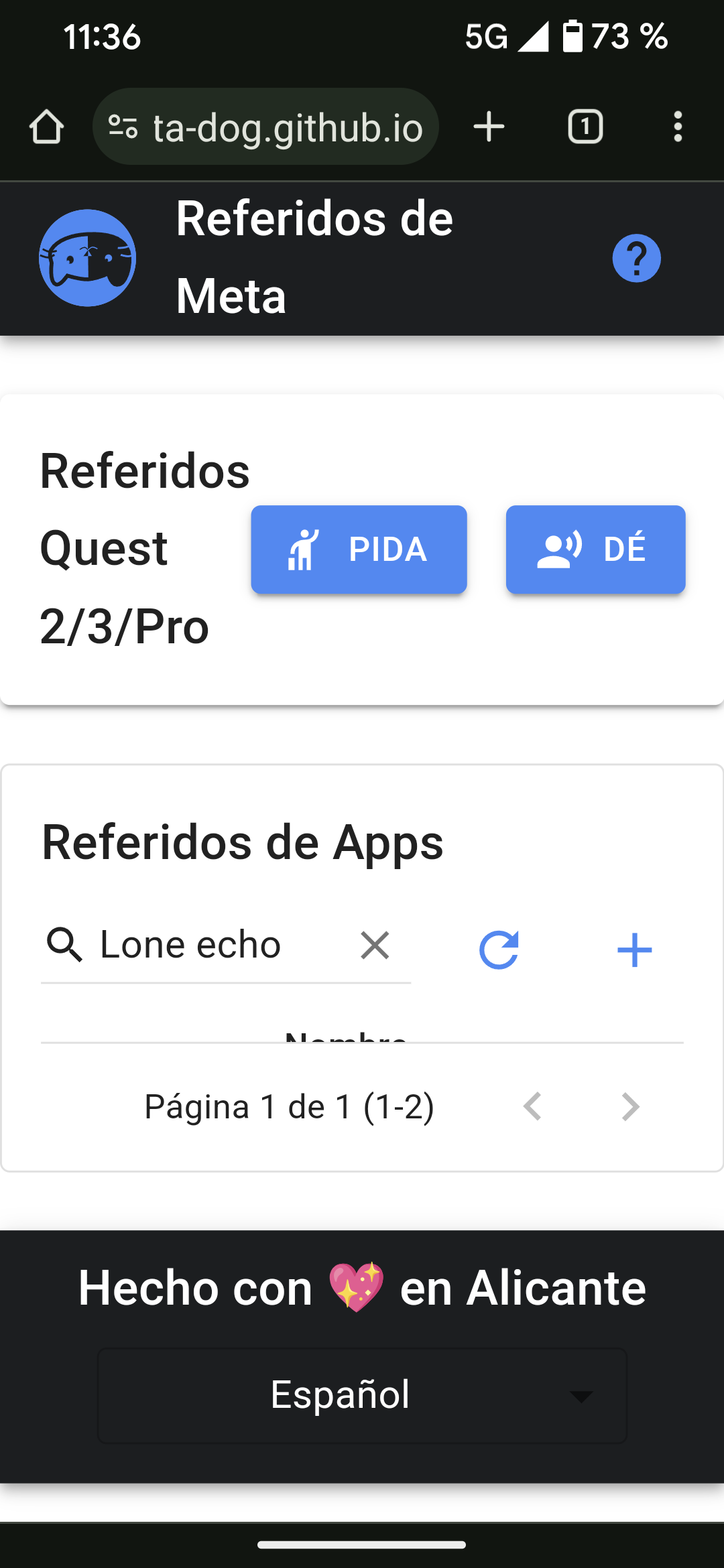Open the tab switcher
This screenshot has width=724, height=1568.
(x=585, y=127)
